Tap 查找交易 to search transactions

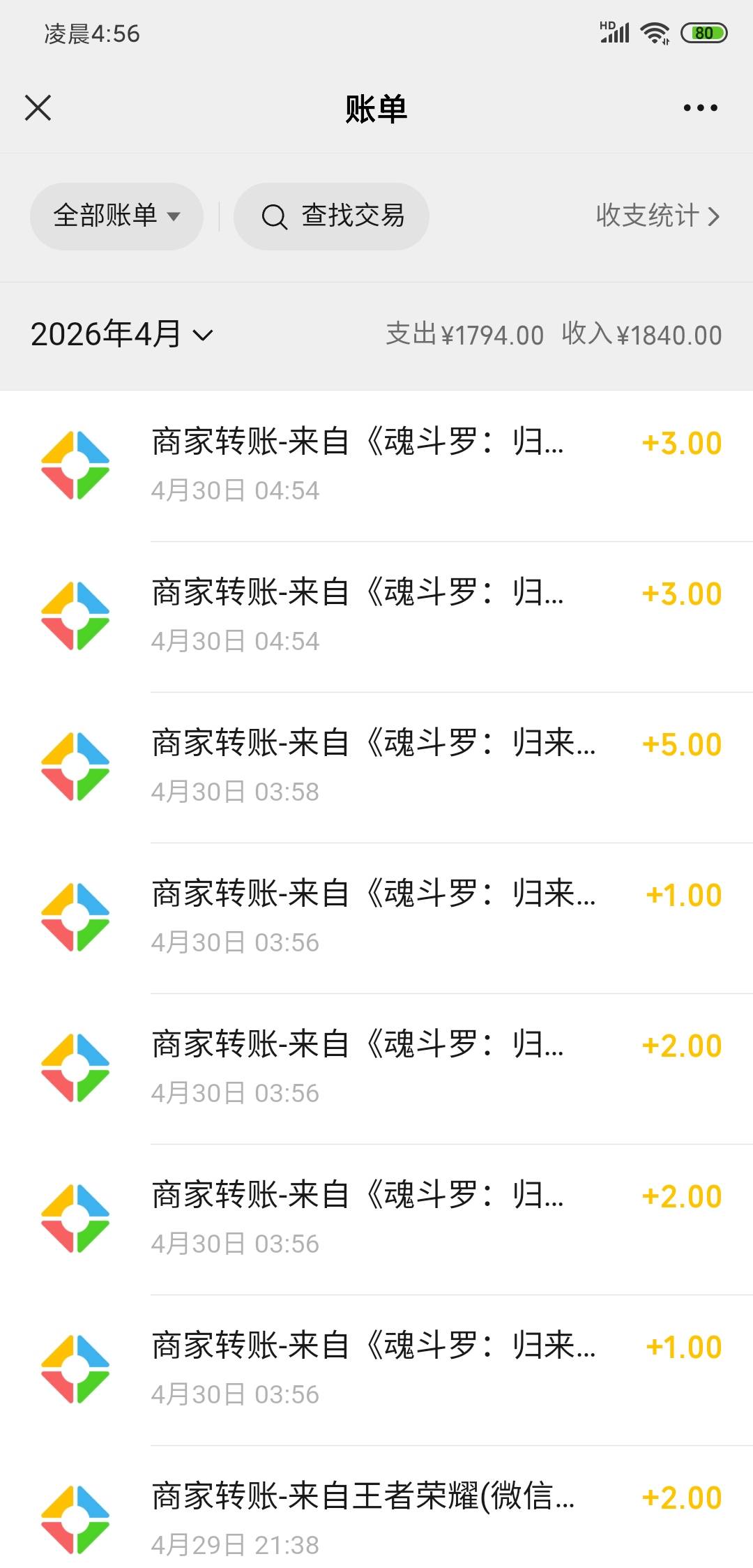pyautogui.click(x=331, y=216)
